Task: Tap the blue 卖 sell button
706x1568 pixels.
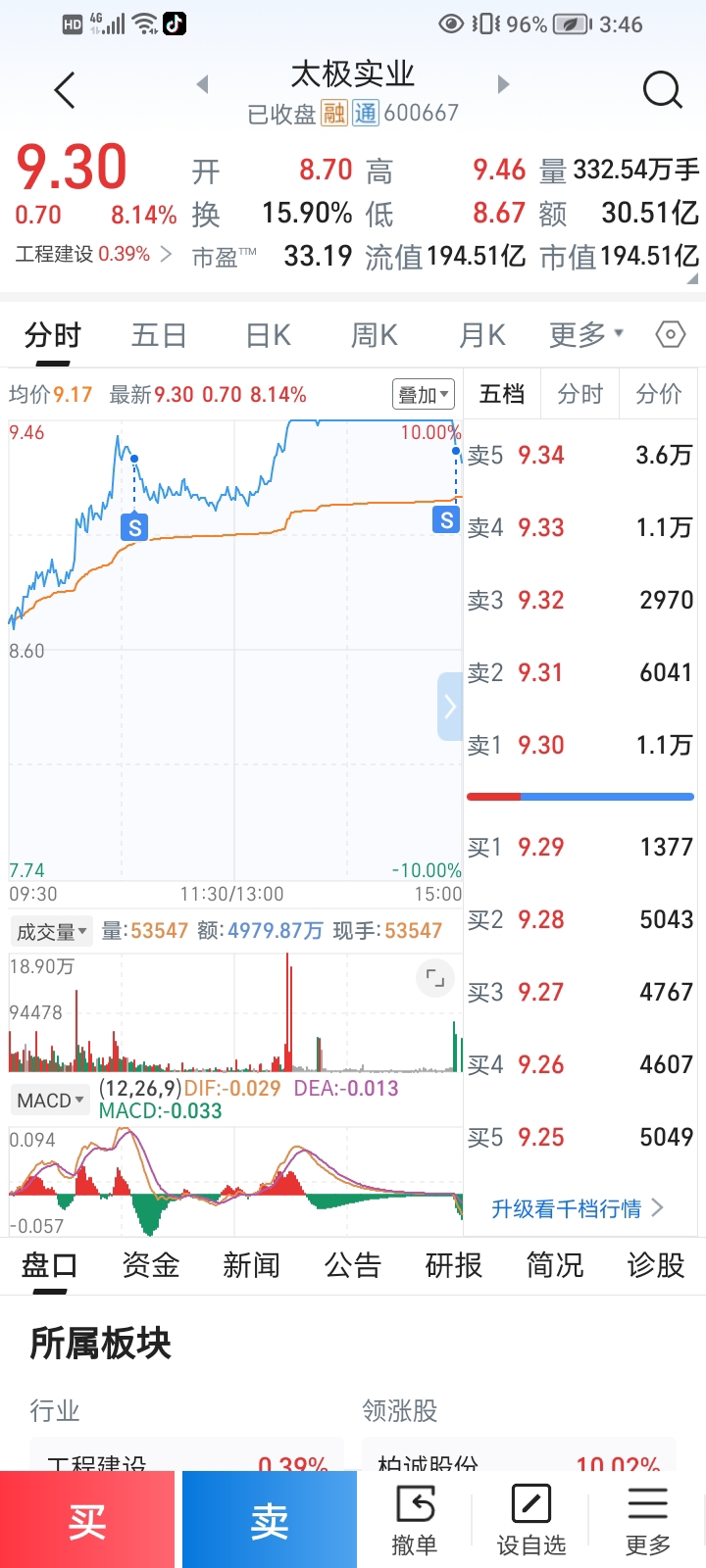Action: (x=269, y=1520)
